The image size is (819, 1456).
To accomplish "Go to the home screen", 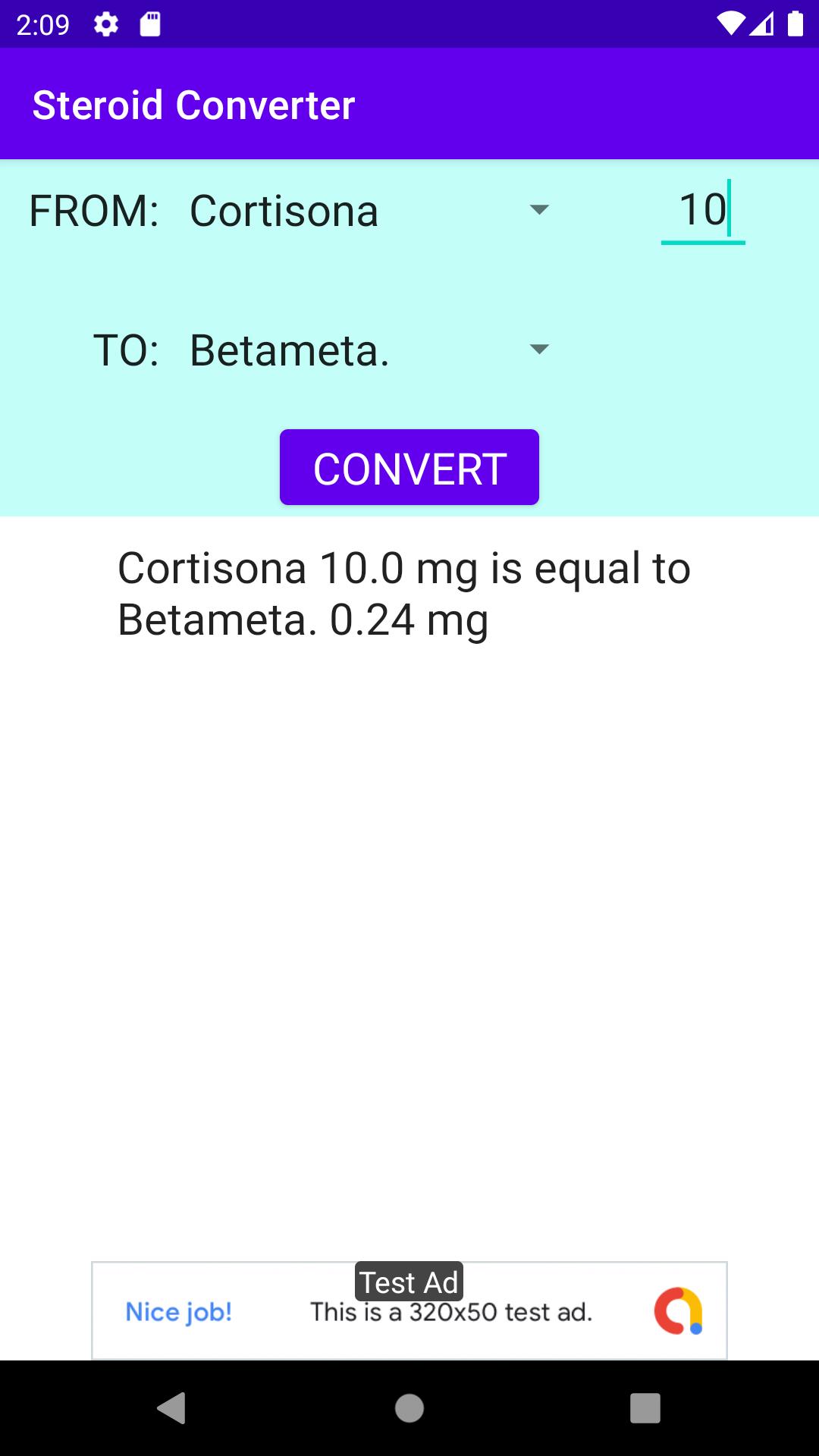I will coord(409,1408).
